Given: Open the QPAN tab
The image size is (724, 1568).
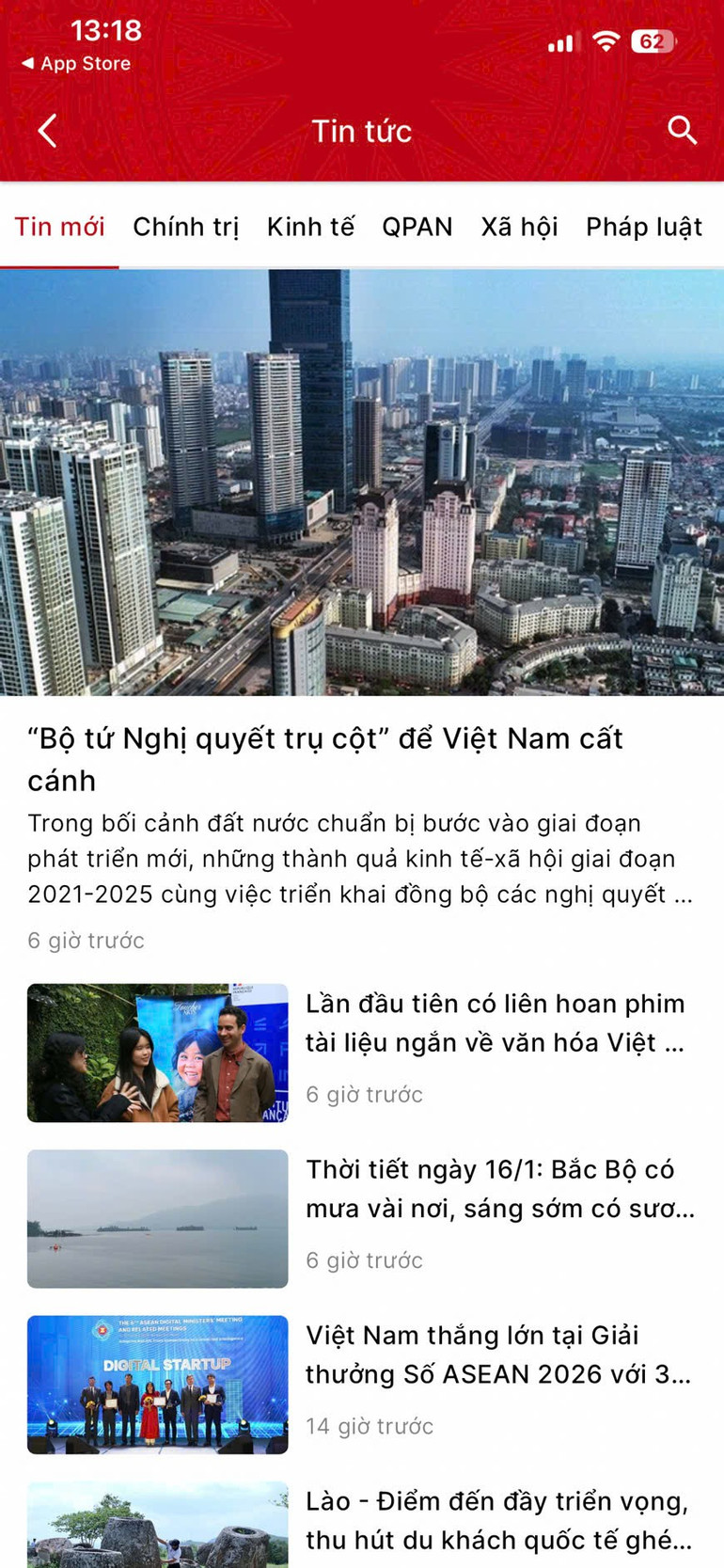Looking at the screenshot, I should click(417, 227).
